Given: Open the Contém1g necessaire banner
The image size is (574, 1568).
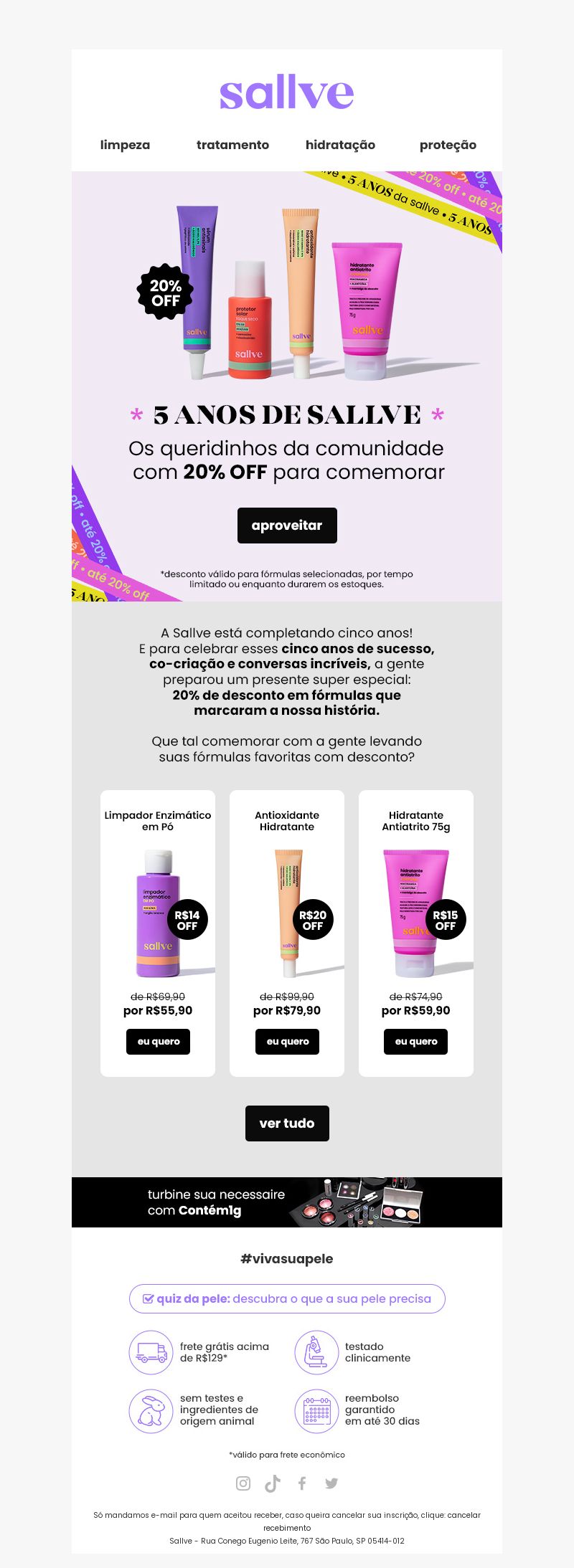Looking at the screenshot, I should [287, 1202].
